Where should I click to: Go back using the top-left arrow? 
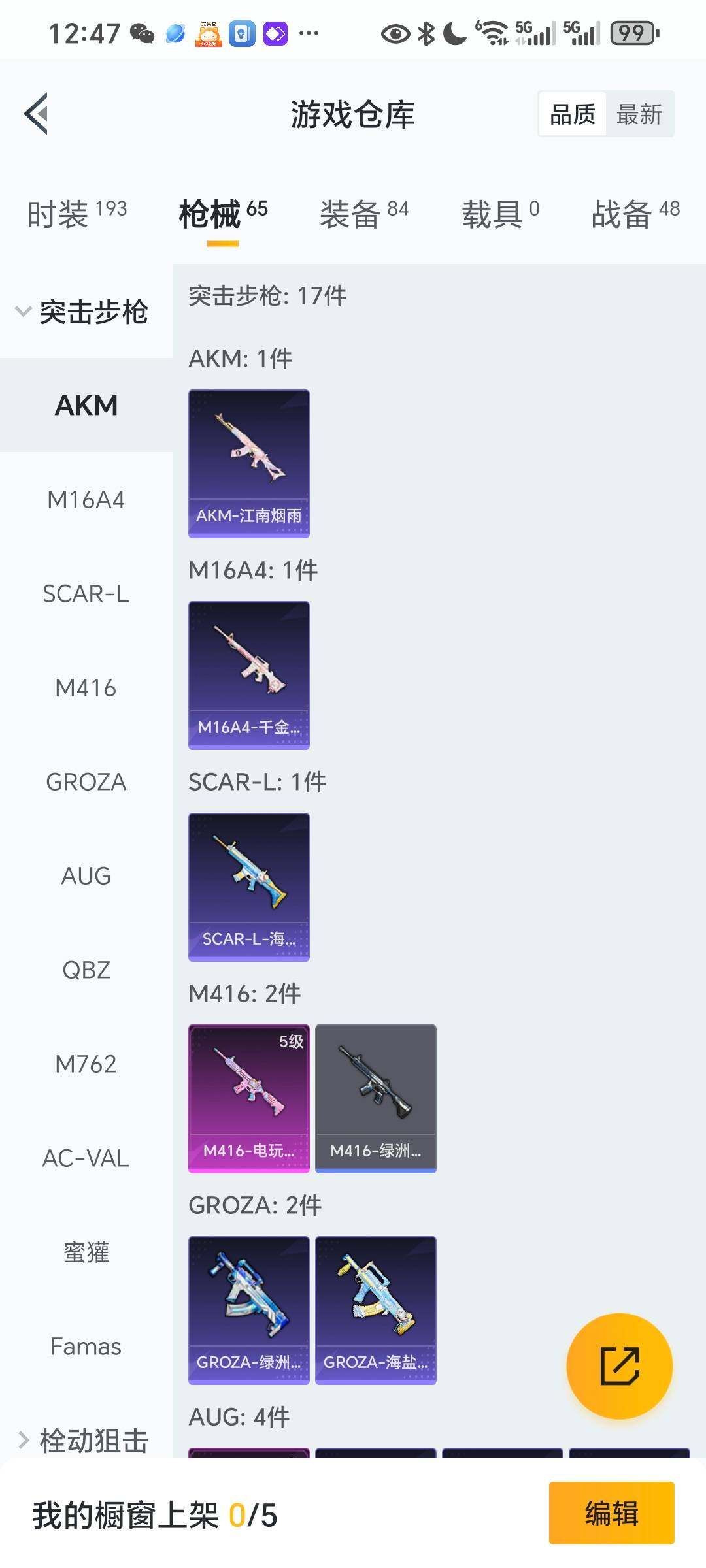coord(37,114)
